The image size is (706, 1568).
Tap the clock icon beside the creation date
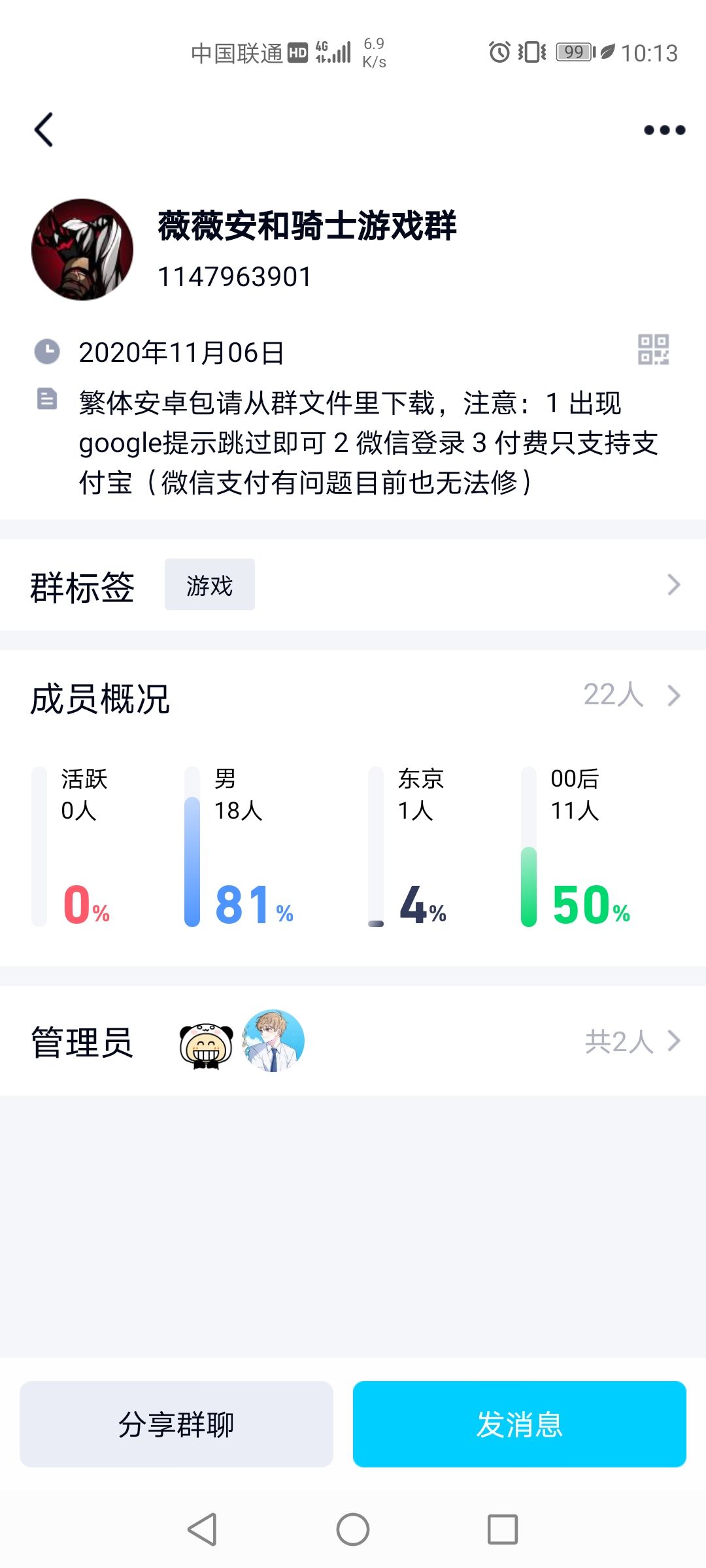tap(46, 350)
